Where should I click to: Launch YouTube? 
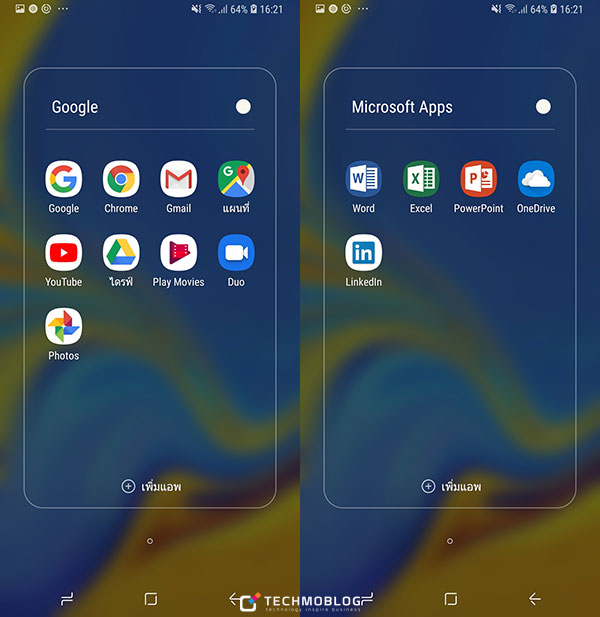[x=63, y=254]
